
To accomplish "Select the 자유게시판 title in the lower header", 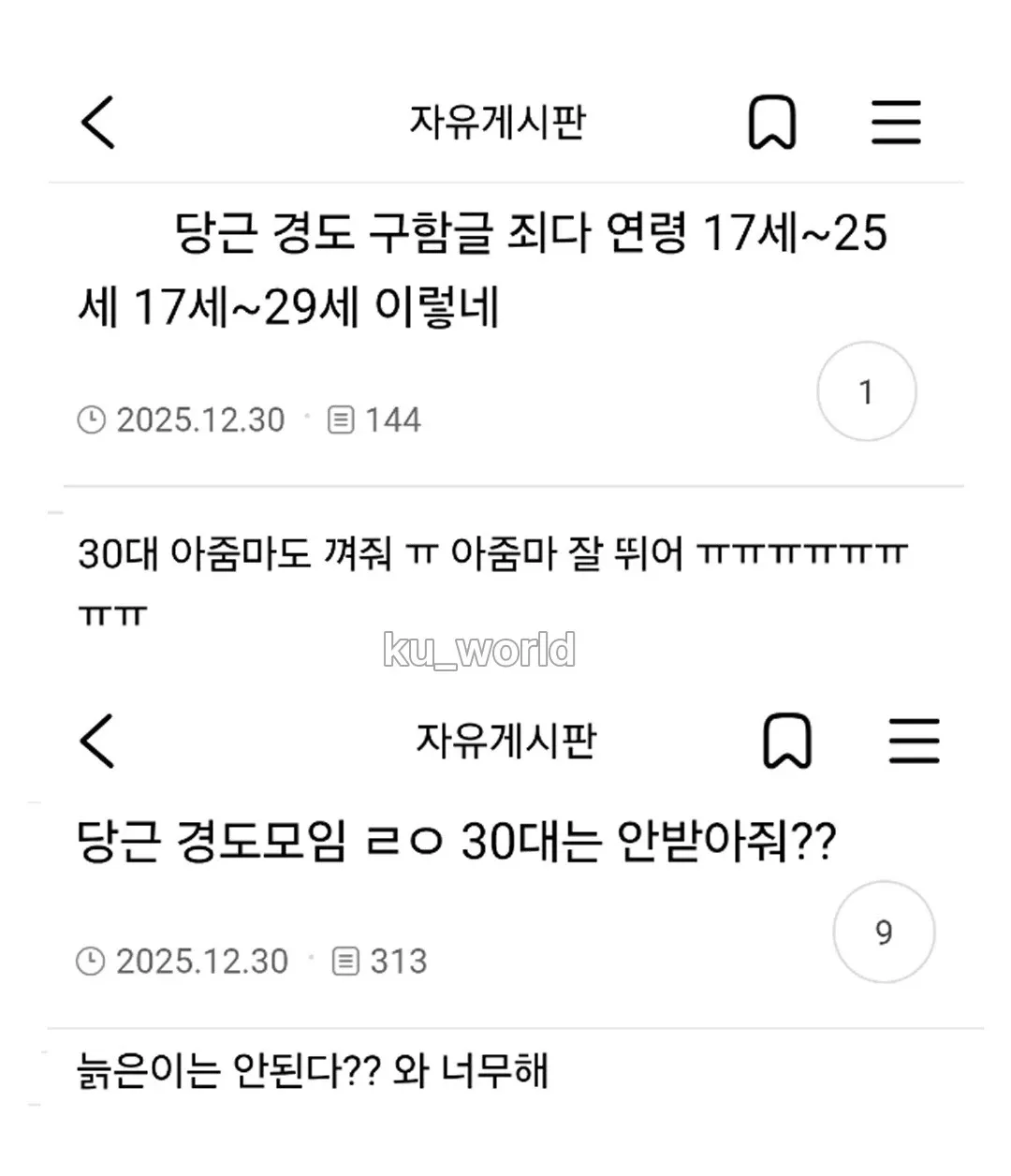I will pyautogui.click(x=506, y=739).
